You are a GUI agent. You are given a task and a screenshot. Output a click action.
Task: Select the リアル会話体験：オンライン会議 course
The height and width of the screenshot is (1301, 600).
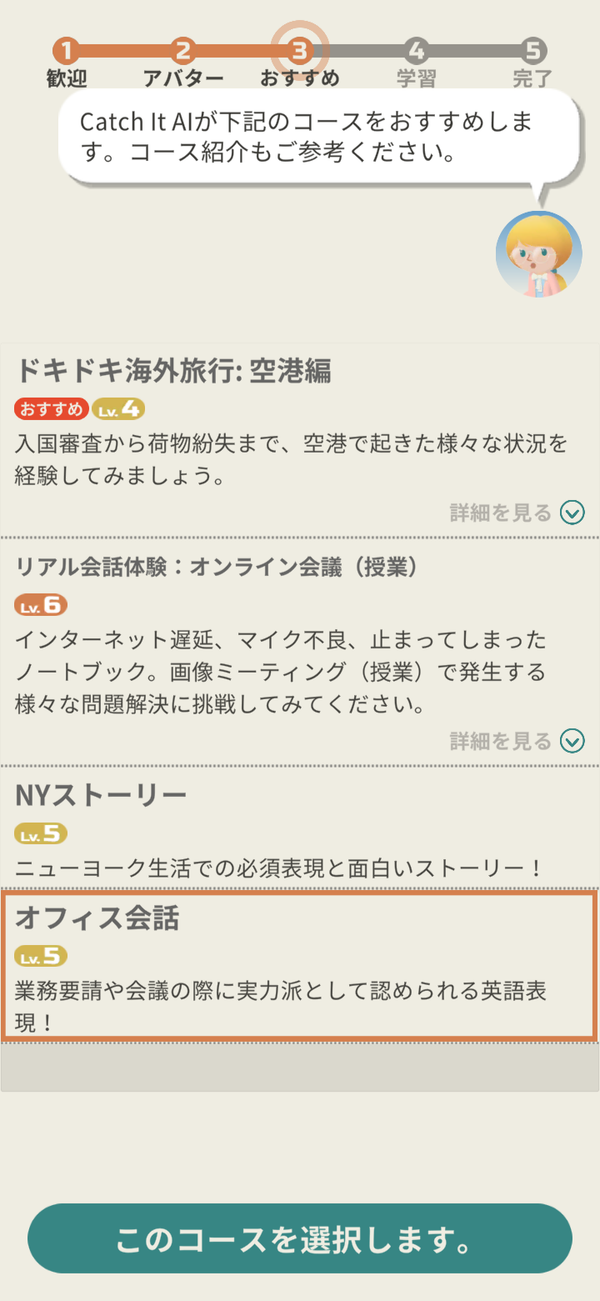[300, 652]
